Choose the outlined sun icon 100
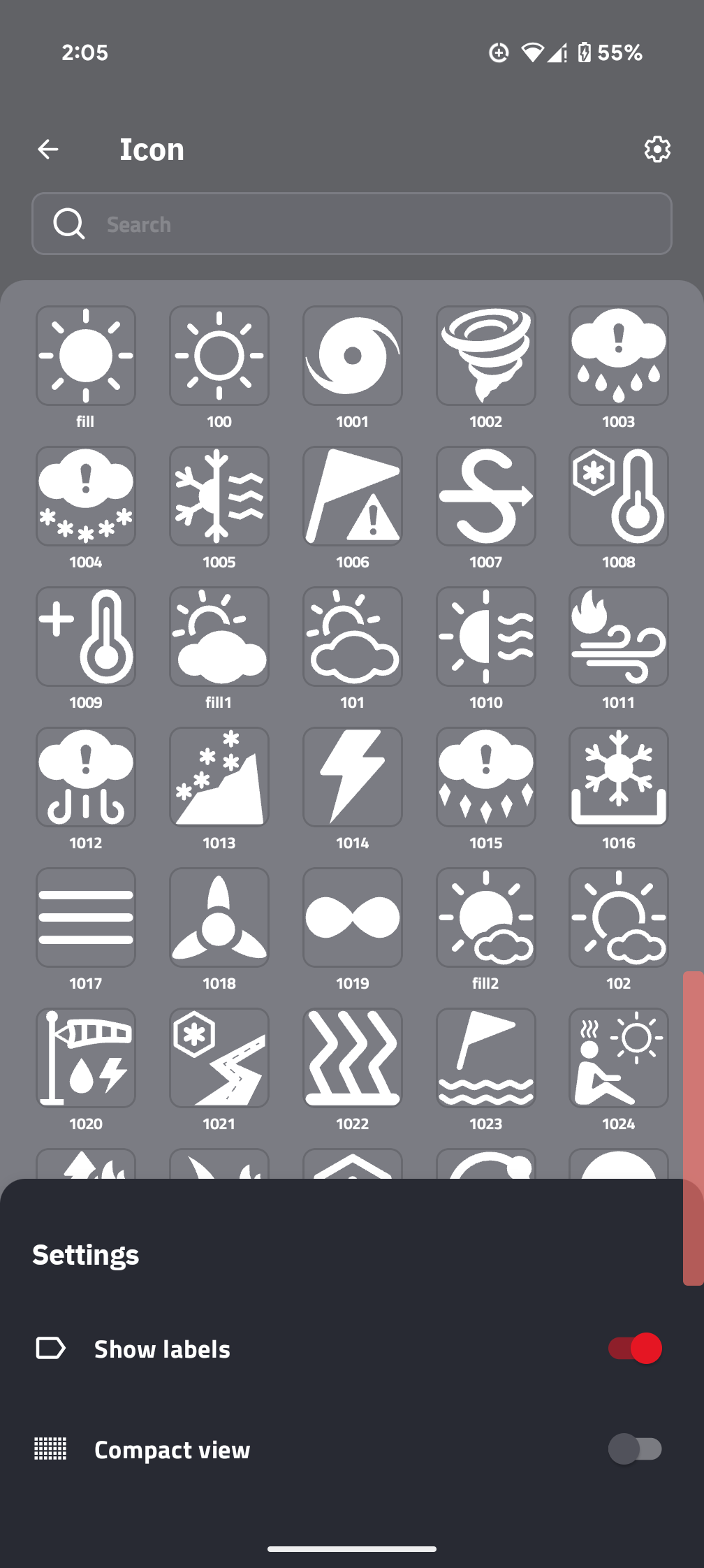Image resolution: width=704 pixels, height=1568 pixels. tap(219, 356)
